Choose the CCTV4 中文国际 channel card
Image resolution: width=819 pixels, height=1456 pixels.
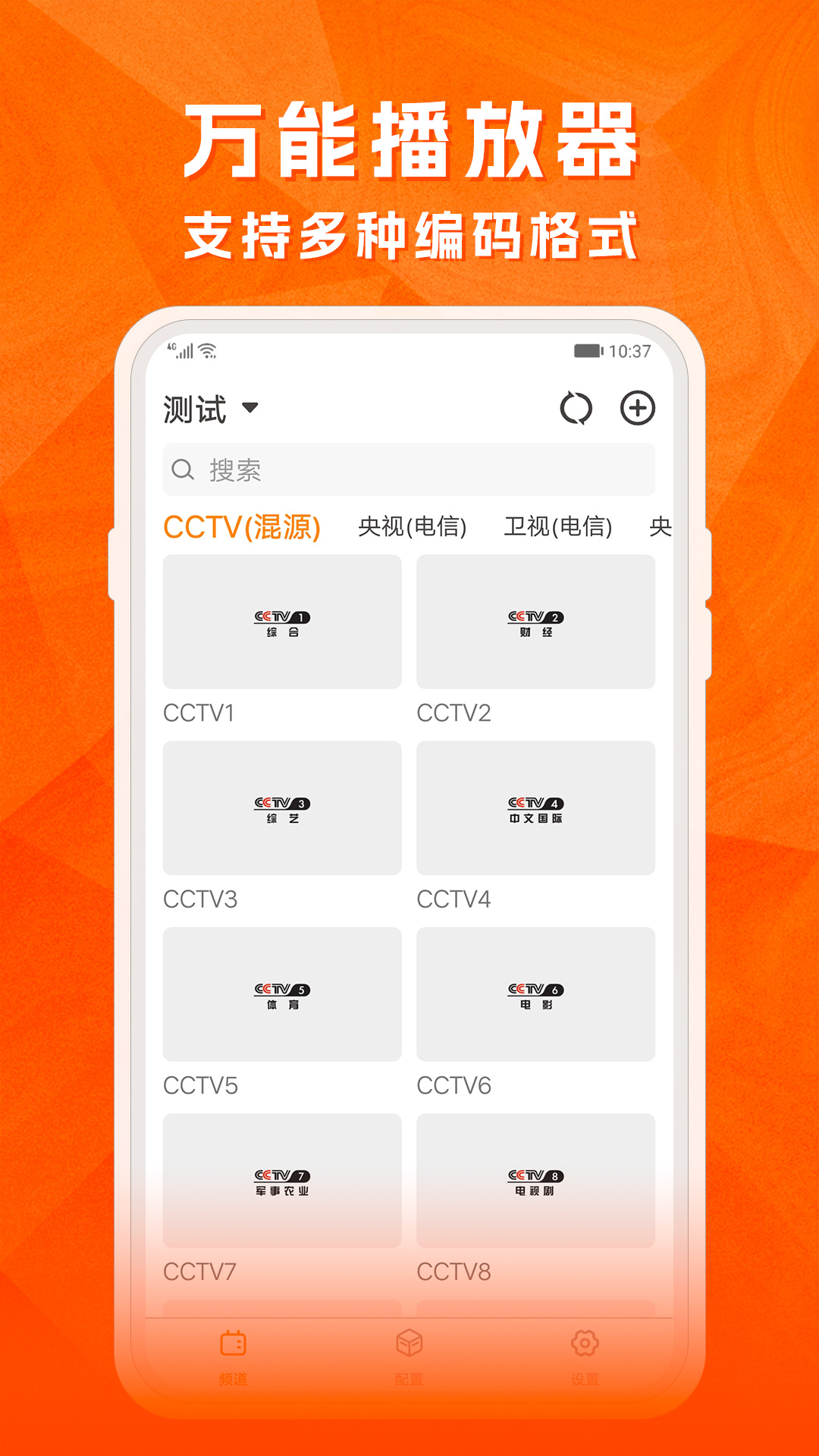536,808
